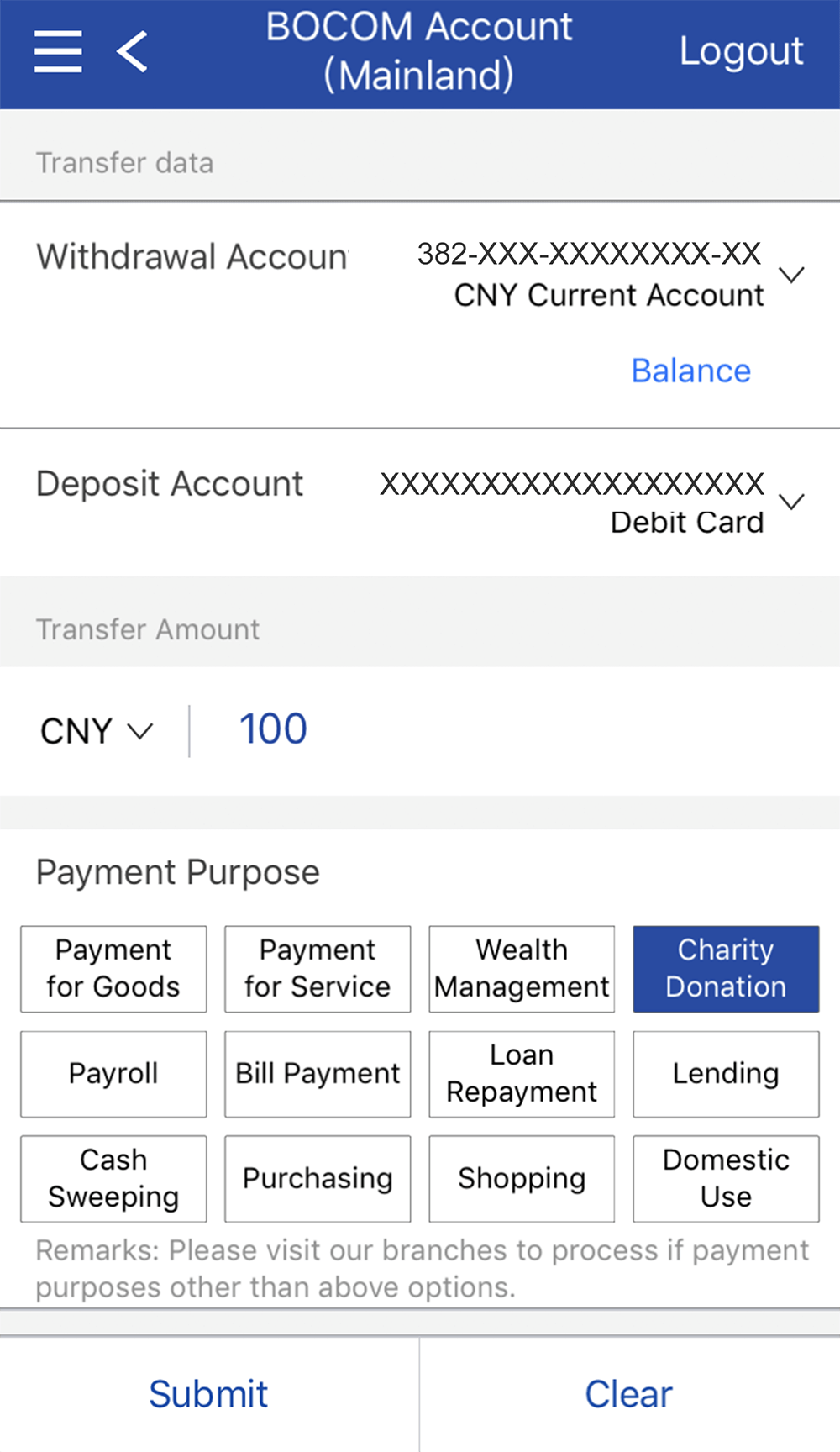Expand the Withdrawal Account dropdown
This screenshot has height=1452, width=840.
pos(791,275)
